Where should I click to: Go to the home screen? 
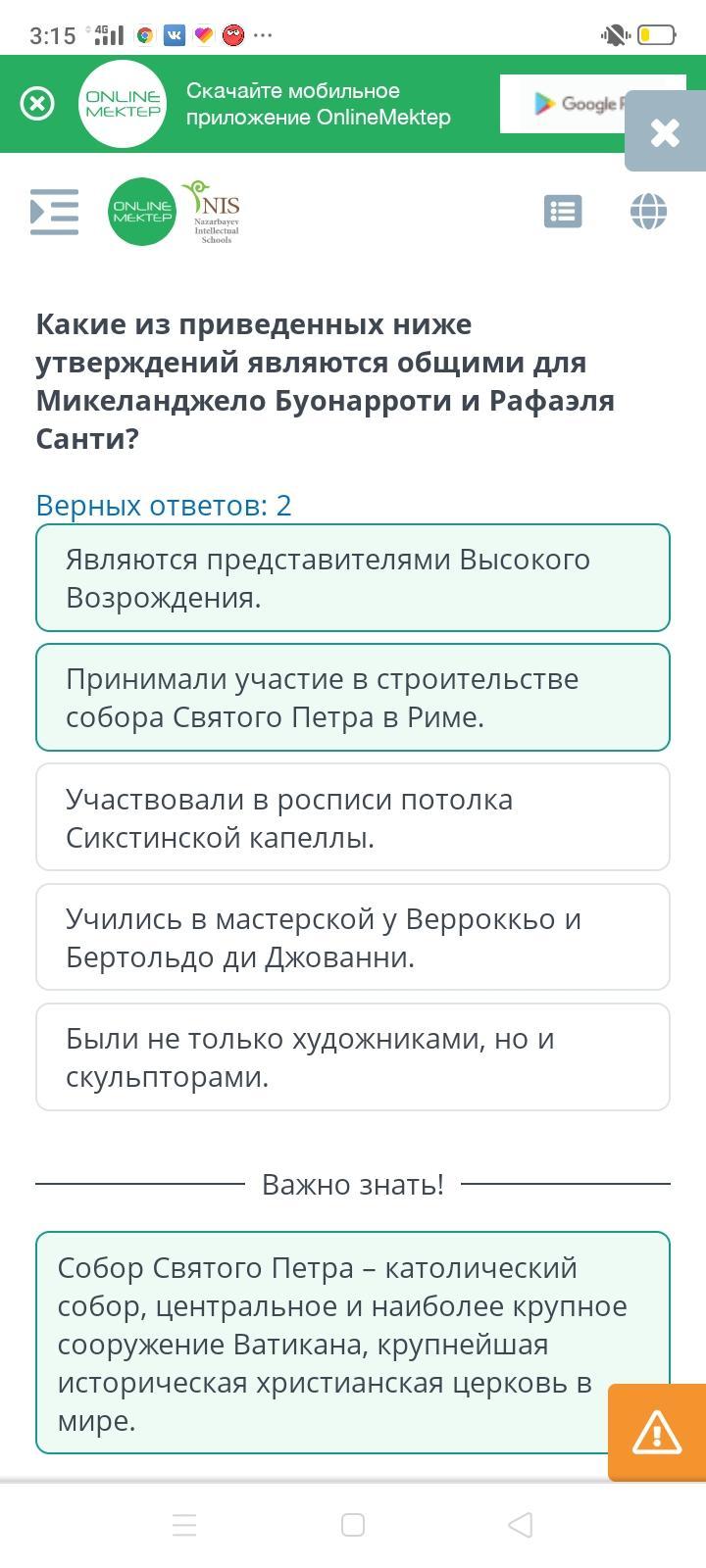[x=353, y=1525]
